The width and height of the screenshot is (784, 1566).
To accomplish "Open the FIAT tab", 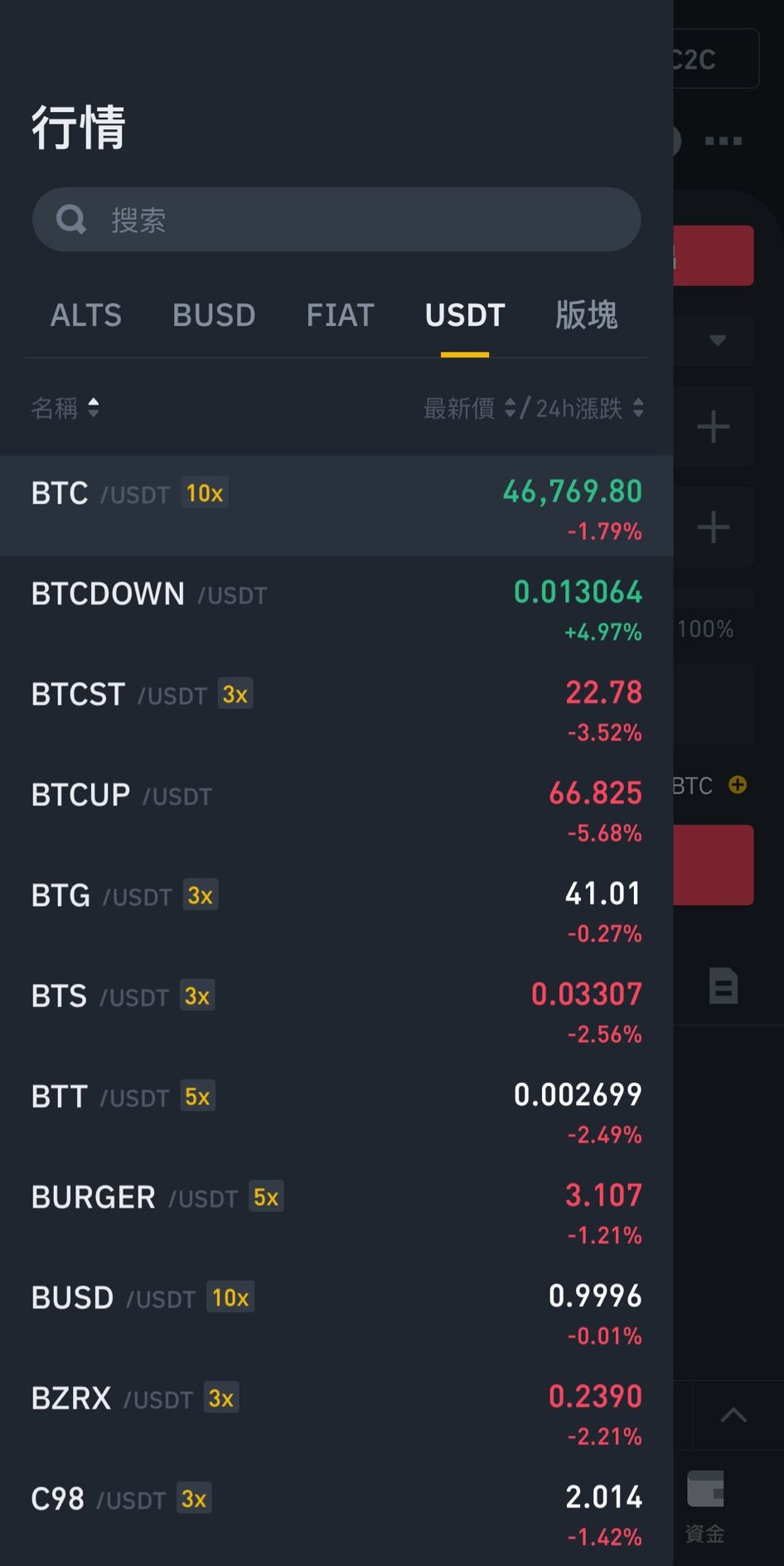I will click(340, 315).
